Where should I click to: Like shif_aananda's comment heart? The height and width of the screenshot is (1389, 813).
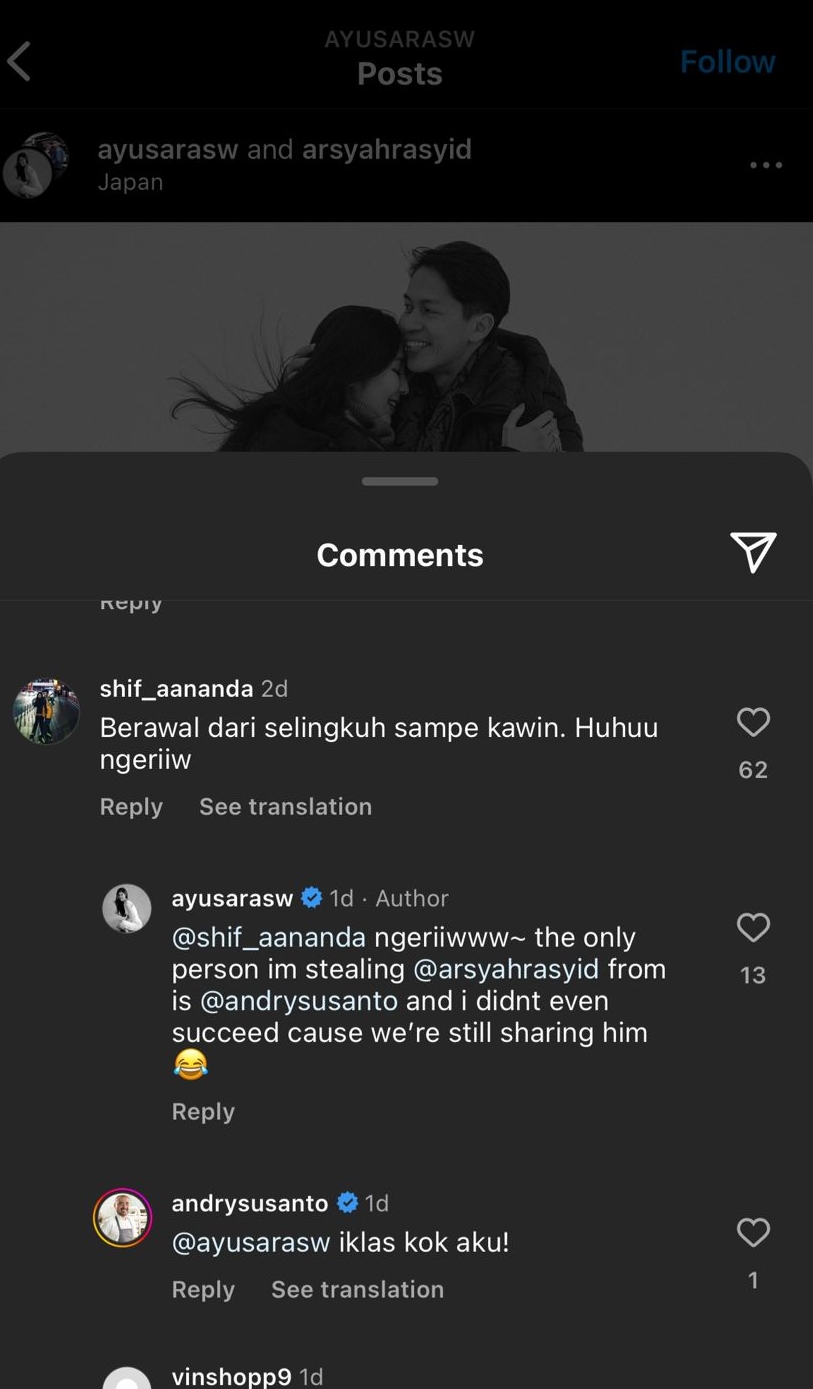(x=753, y=722)
